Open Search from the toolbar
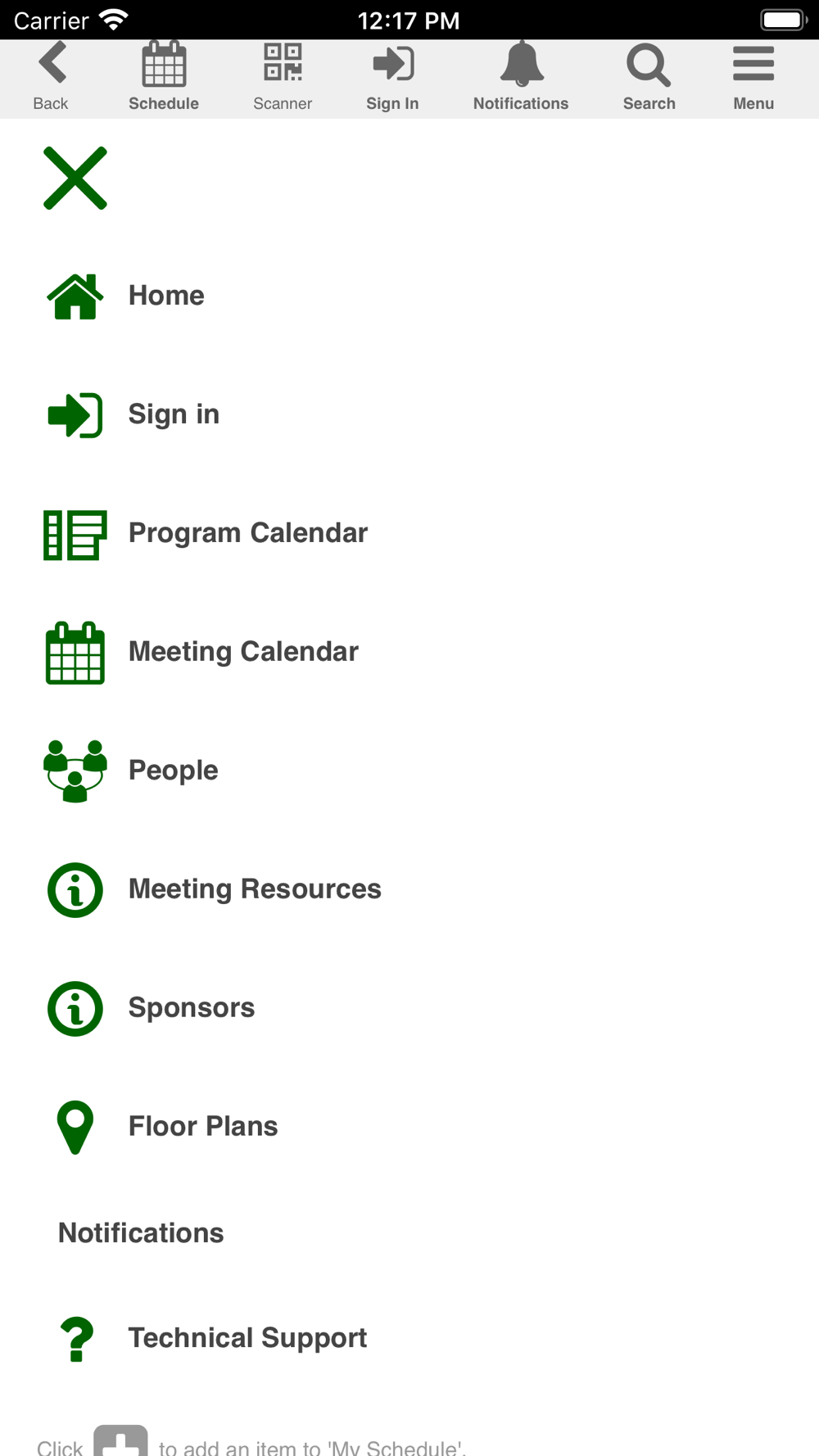Image resolution: width=819 pixels, height=1456 pixels. point(649,77)
